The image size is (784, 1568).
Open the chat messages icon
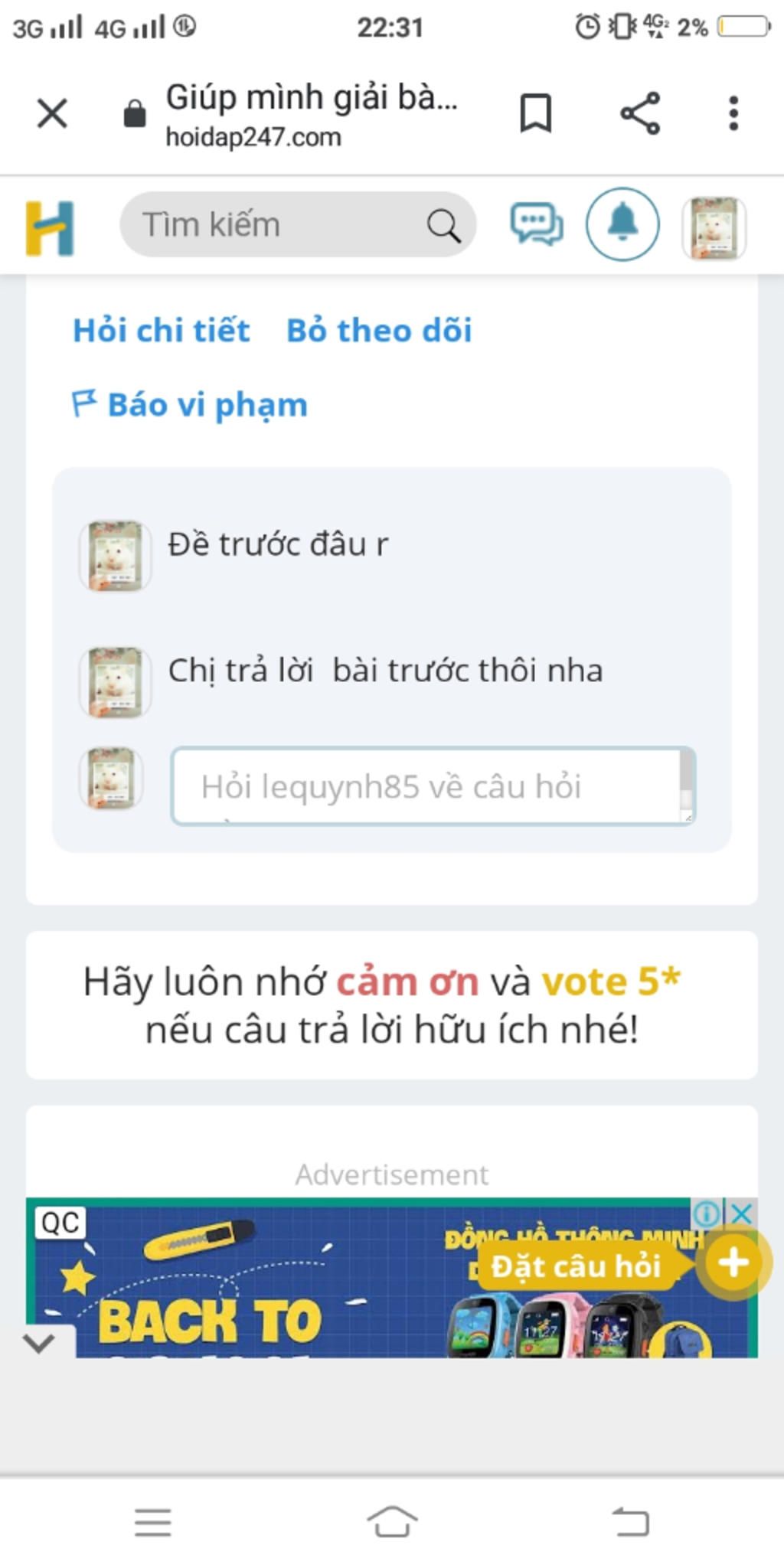(x=536, y=224)
